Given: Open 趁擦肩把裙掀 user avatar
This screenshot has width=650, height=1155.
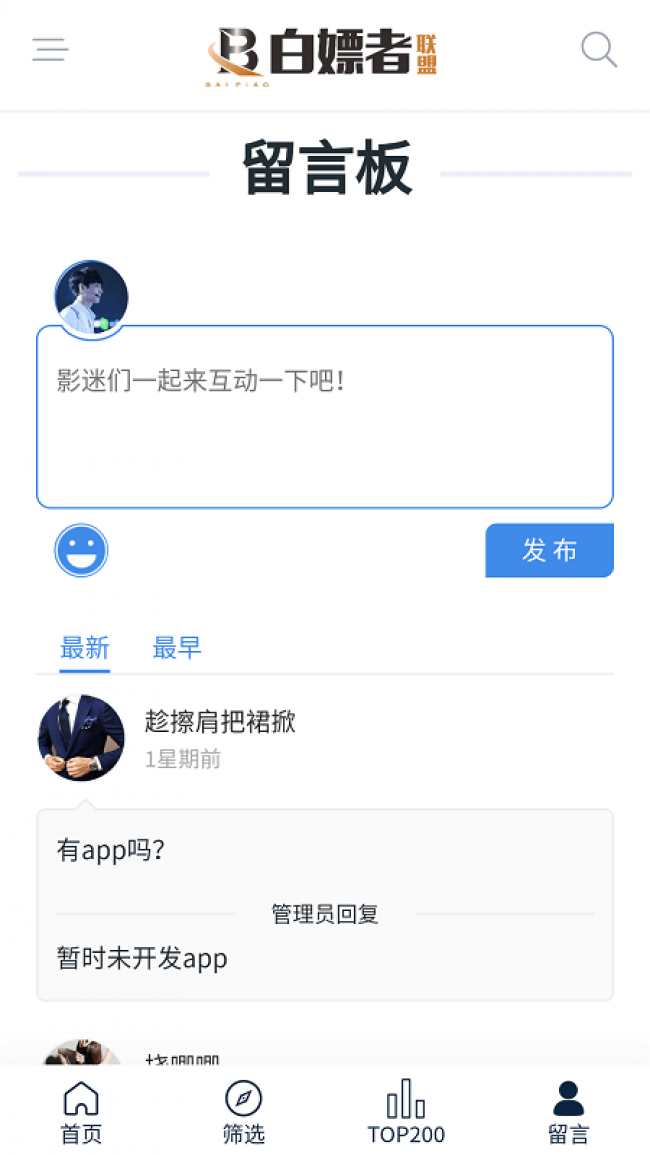Looking at the screenshot, I should pos(81,737).
